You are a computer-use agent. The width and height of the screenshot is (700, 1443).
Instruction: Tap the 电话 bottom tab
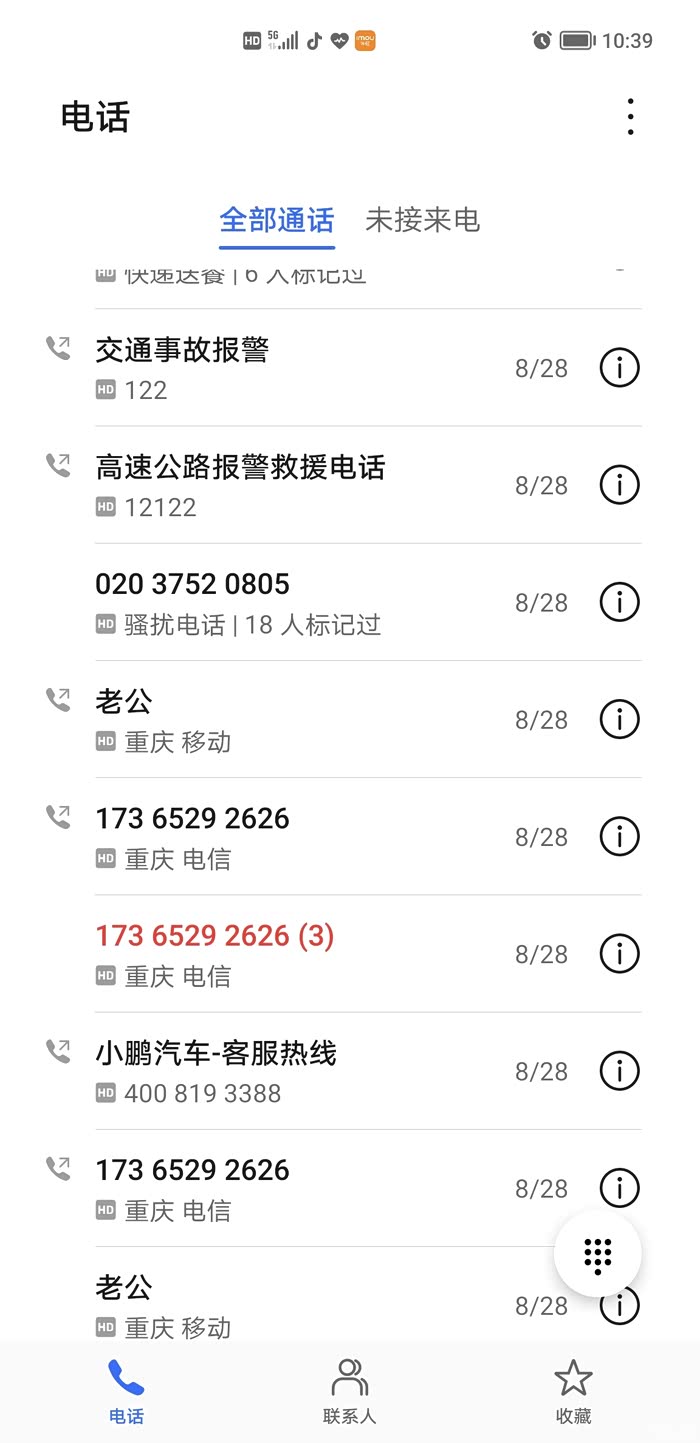coord(126,1390)
